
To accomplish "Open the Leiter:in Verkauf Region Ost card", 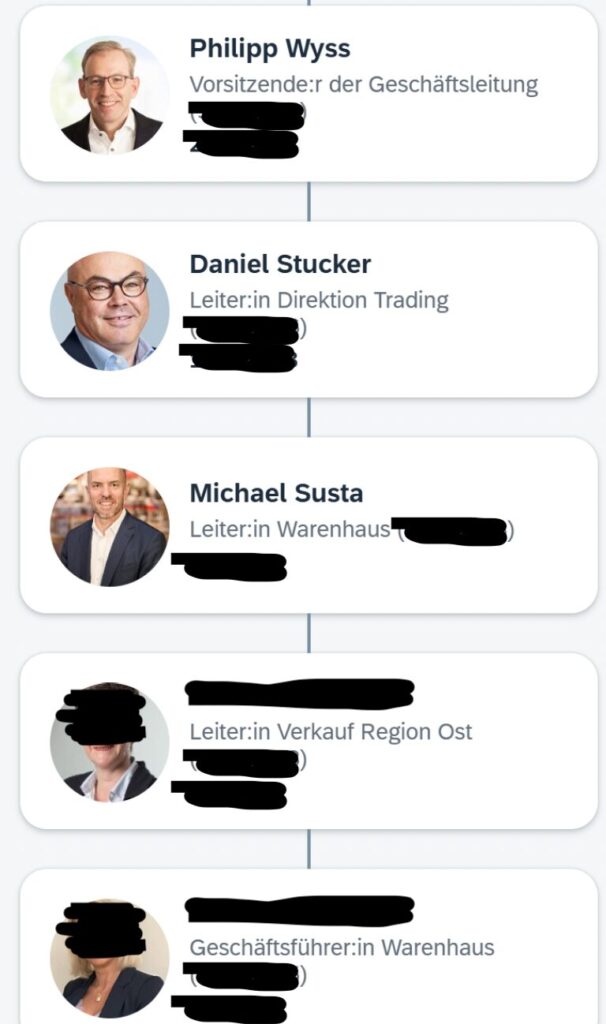I will [x=308, y=741].
